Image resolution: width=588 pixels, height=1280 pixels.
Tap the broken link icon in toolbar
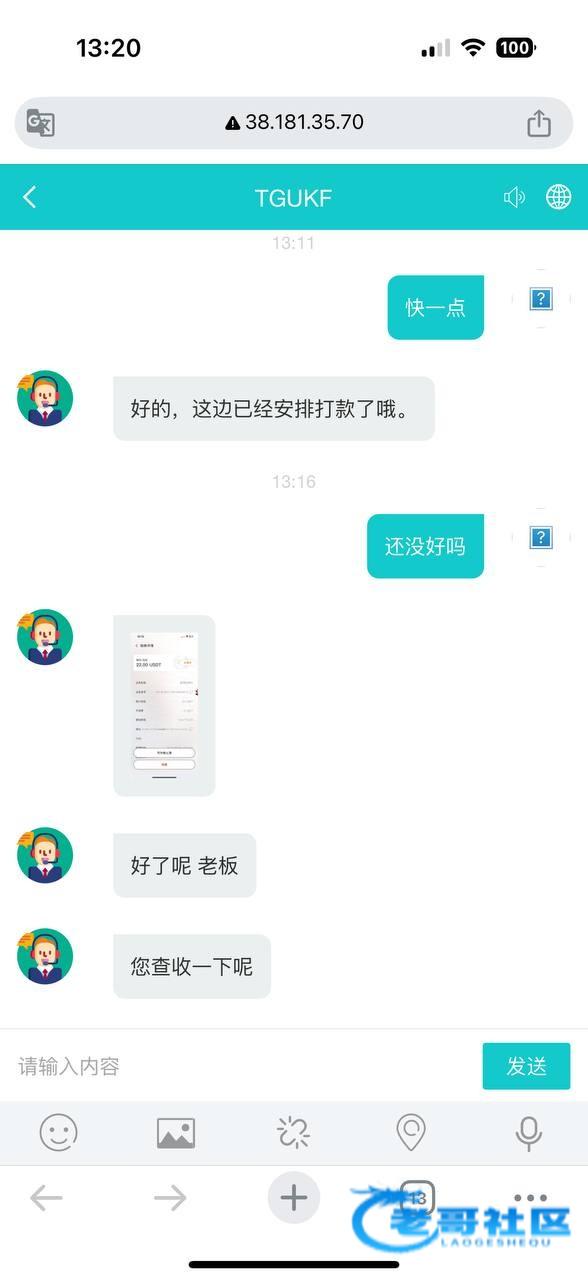293,1133
